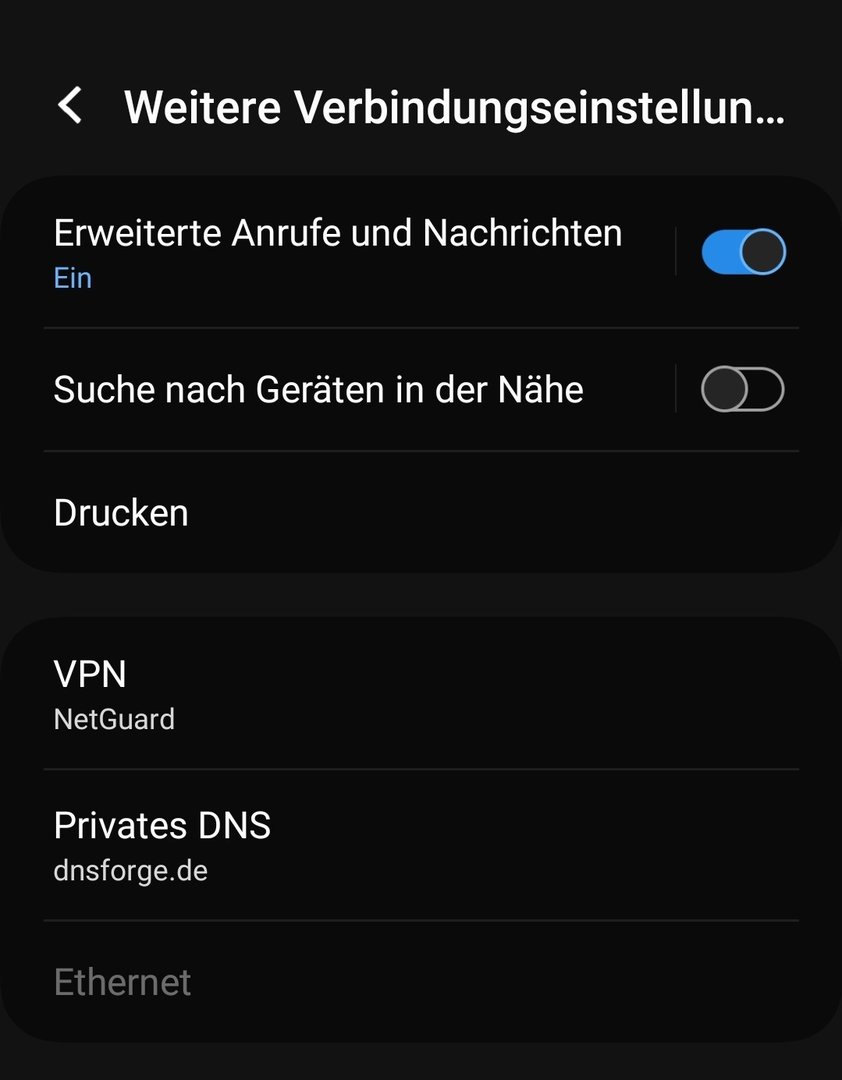Go back from Weitere Verbindungseinstellungen
Image resolution: width=842 pixels, height=1080 pixels.
click(x=70, y=105)
